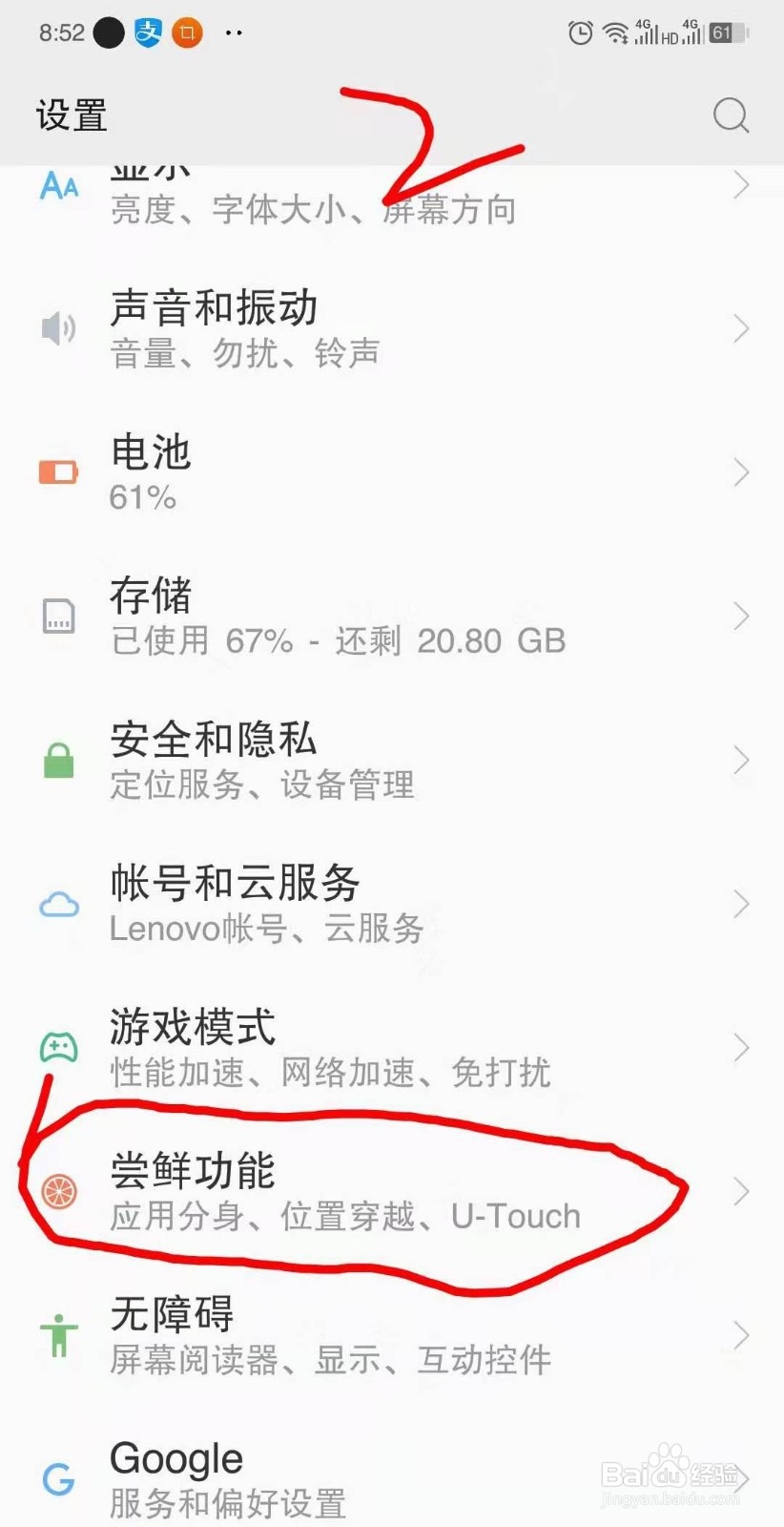Click the storage card icon beside 存储
This screenshot has width=784, height=1527.
57,616
